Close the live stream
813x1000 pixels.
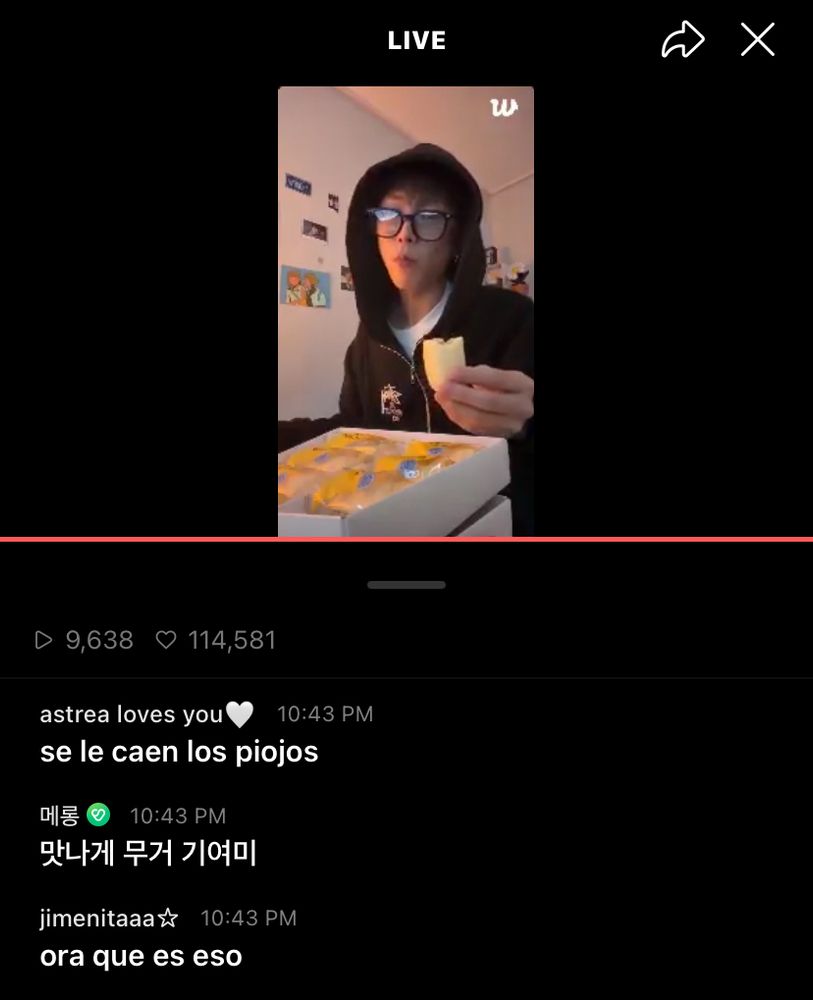(758, 40)
